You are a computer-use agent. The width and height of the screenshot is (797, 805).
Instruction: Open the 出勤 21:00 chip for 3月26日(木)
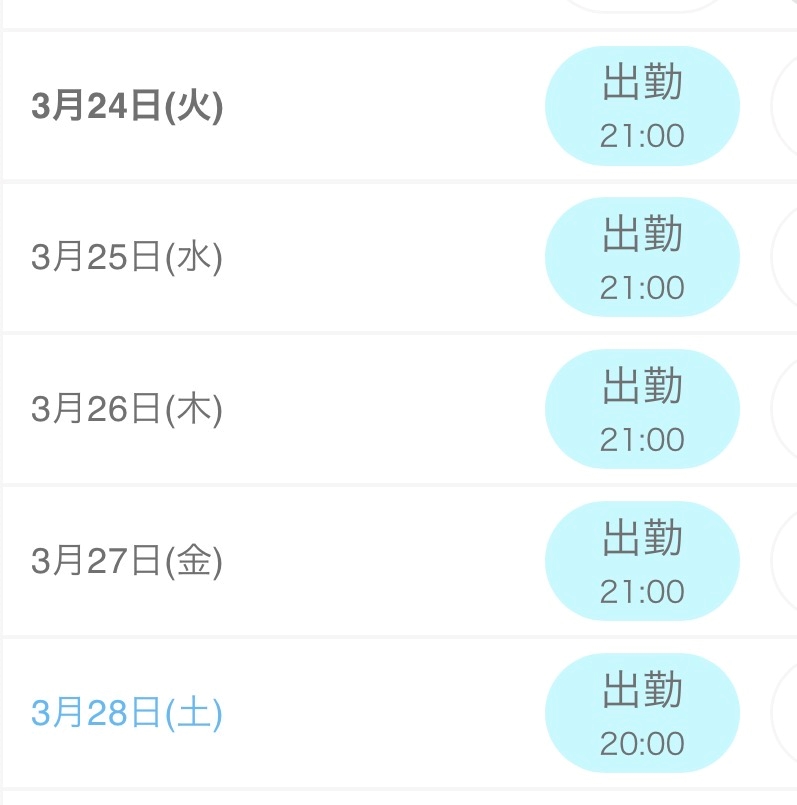click(x=642, y=409)
